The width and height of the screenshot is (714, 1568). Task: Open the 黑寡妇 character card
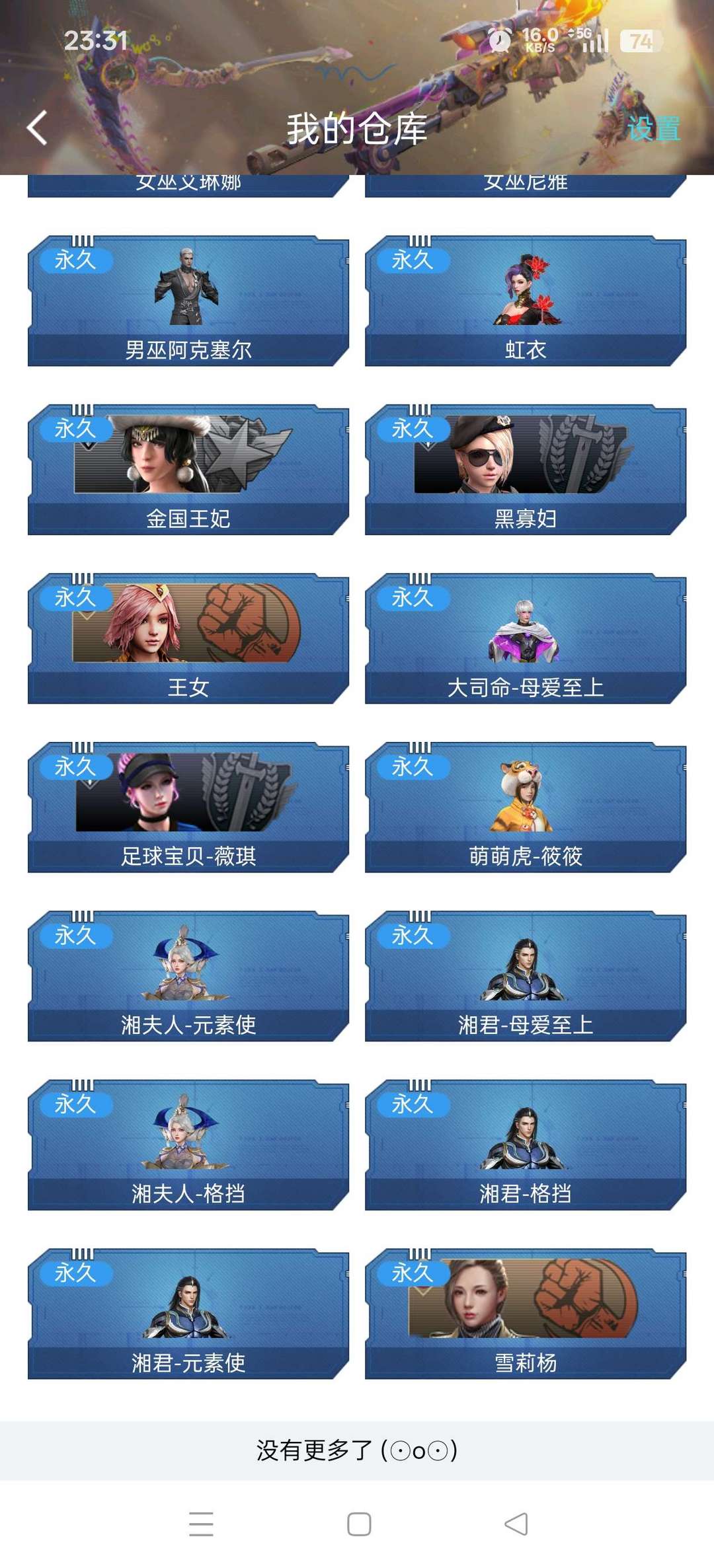(526, 469)
